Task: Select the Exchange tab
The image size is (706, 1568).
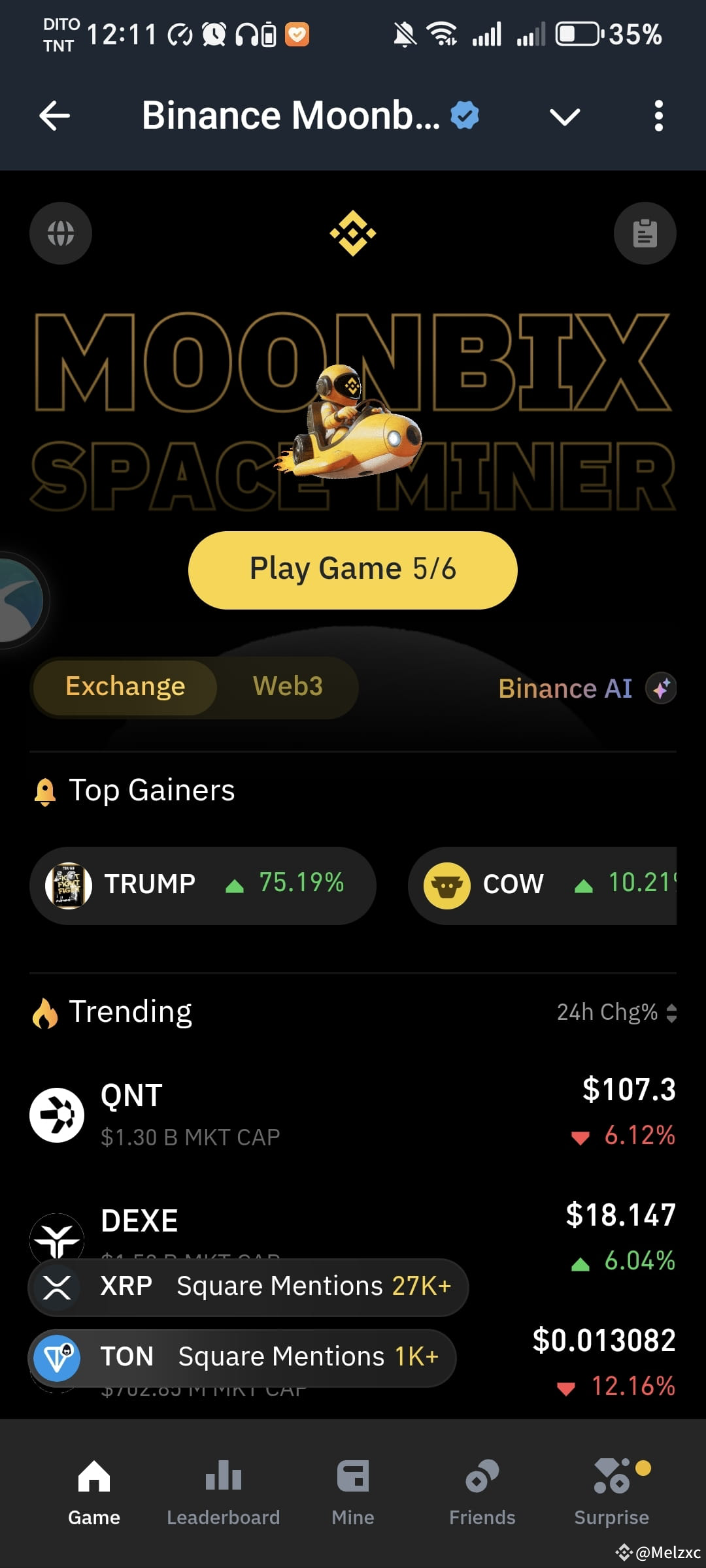Action: point(124,687)
